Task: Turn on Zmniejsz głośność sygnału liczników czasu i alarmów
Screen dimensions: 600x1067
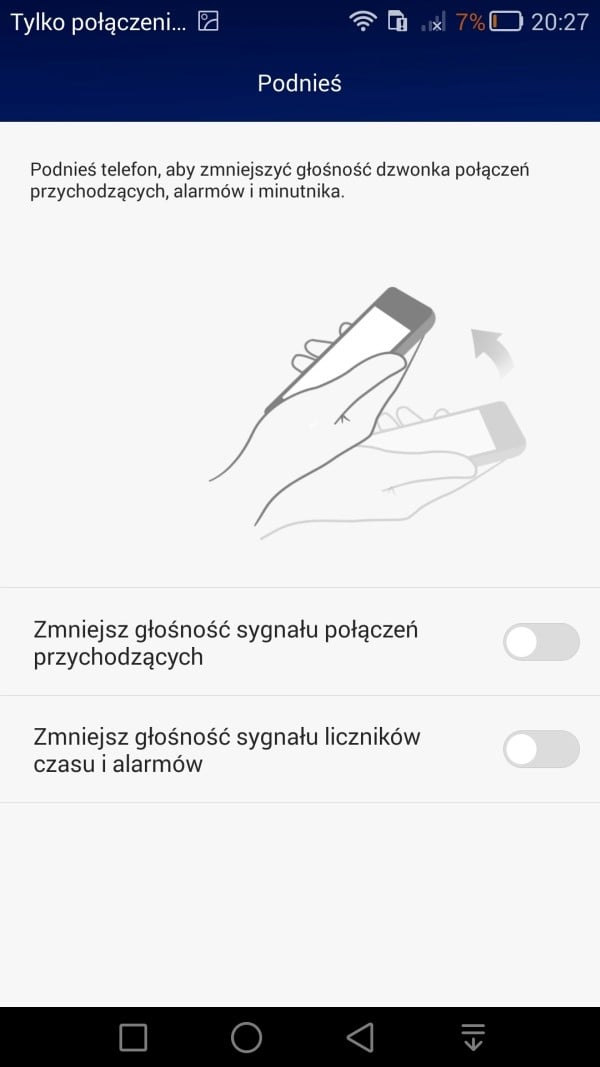Action: coord(541,749)
